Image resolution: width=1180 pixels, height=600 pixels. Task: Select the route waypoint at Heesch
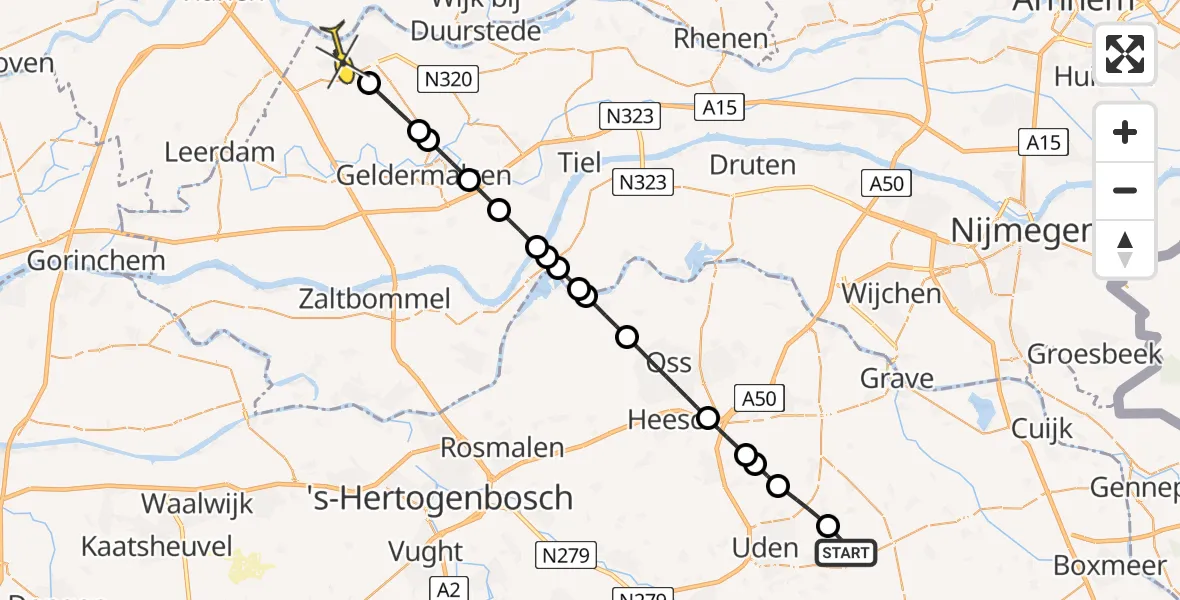[708, 418]
